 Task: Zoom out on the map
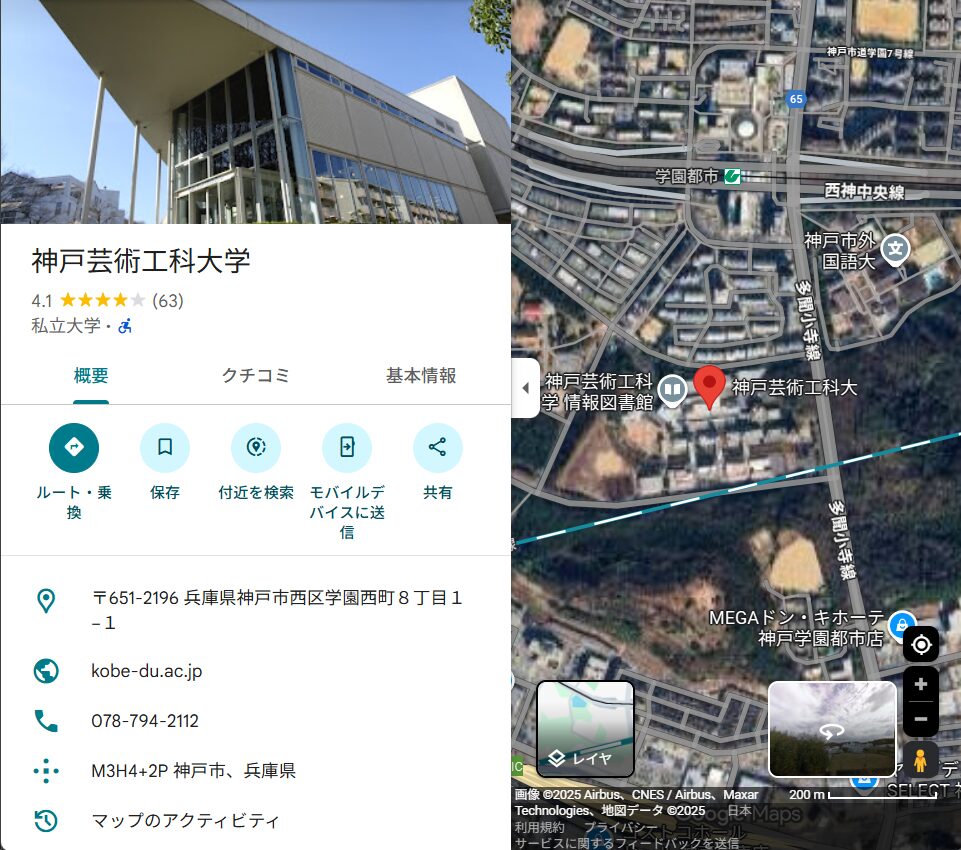pos(921,719)
